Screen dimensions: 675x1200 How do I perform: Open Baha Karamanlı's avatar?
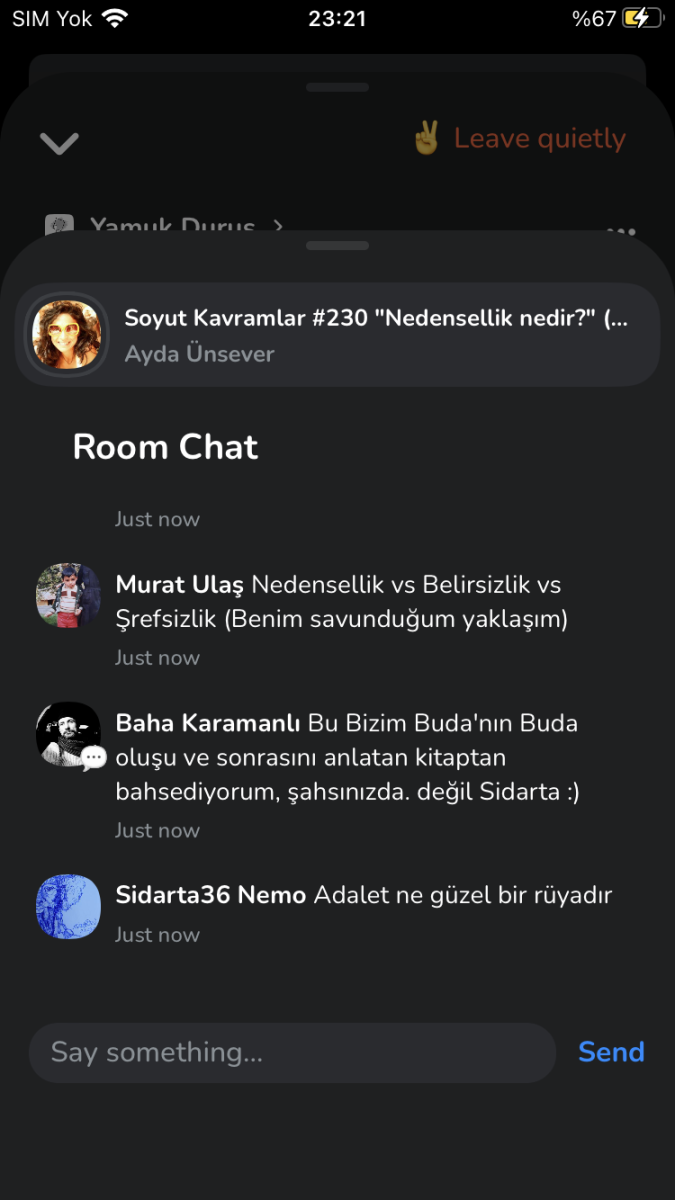point(68,735)
